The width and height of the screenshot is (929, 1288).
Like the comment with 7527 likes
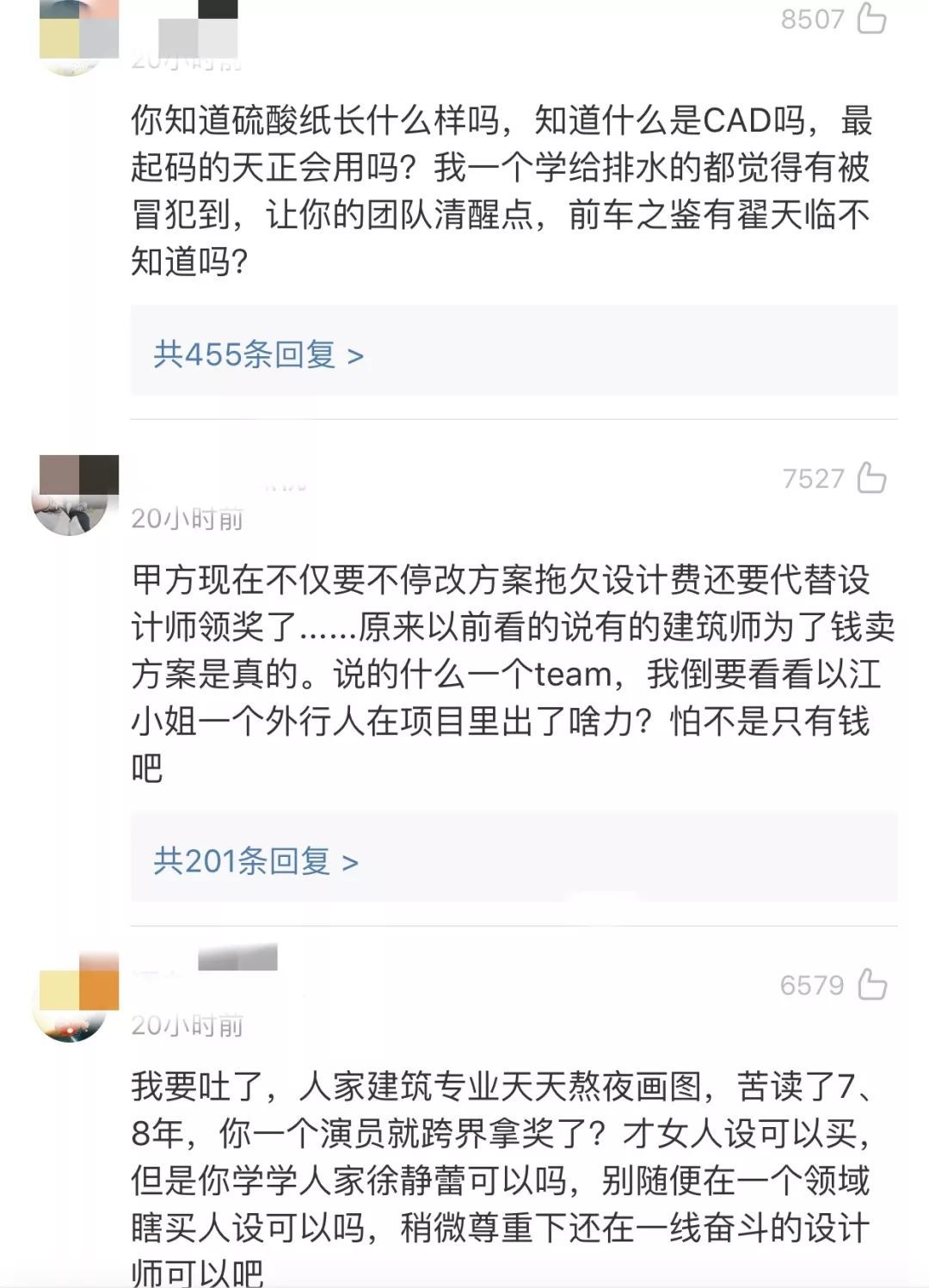click(x=871, y=478)
